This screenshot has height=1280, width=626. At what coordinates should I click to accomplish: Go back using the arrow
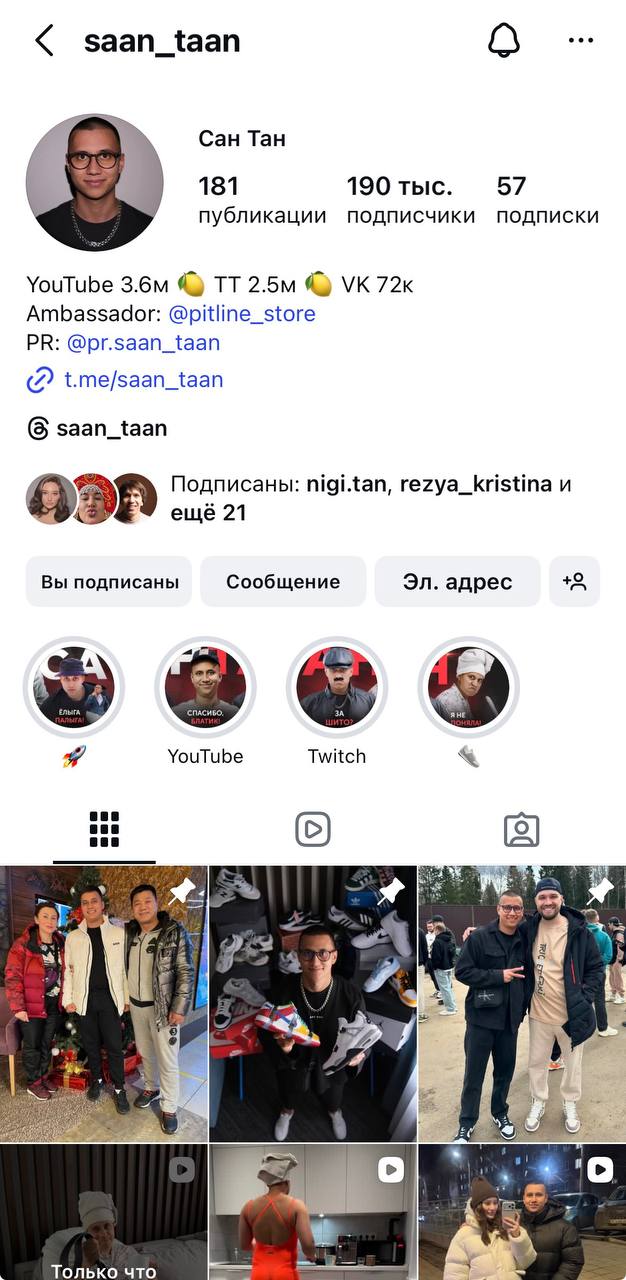[x=44, y=41]
